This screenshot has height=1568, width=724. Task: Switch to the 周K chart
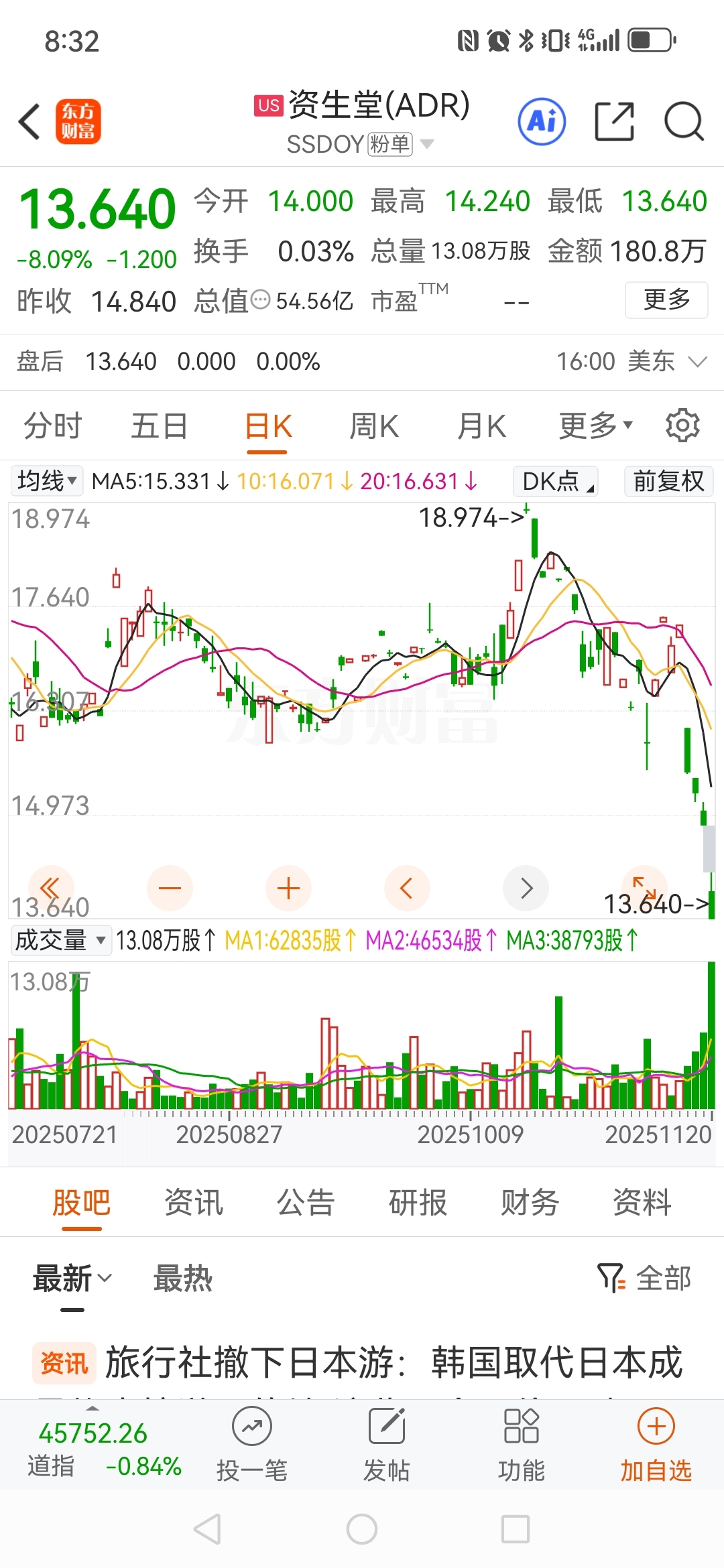(x=373, y=426)
